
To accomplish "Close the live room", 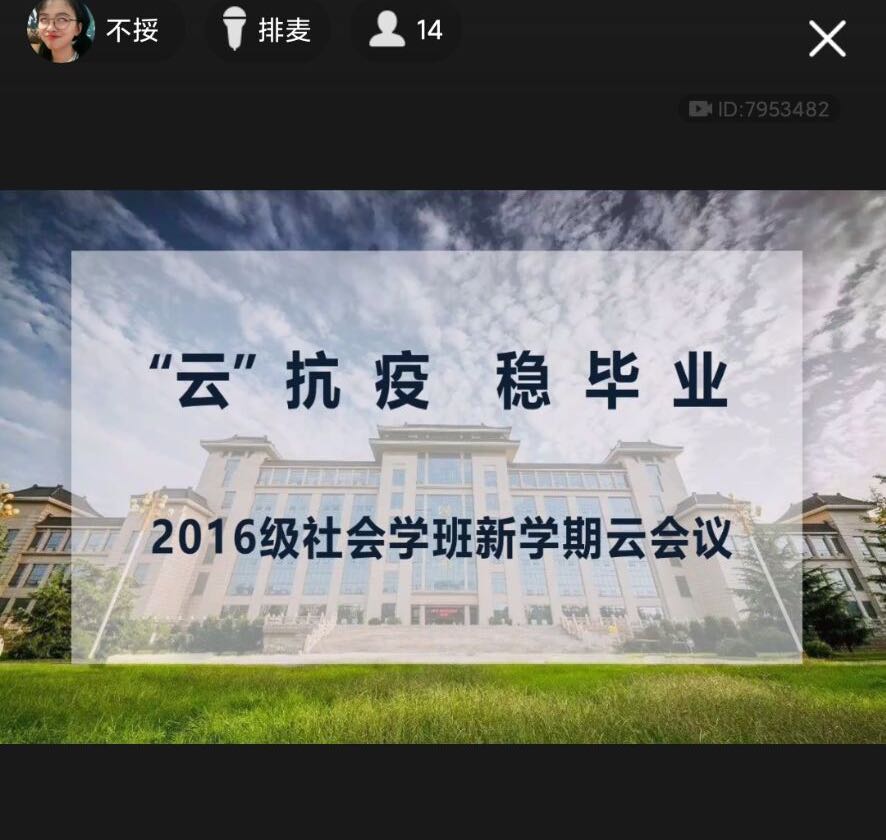I will pyautogui.click(x=826, y=39).
